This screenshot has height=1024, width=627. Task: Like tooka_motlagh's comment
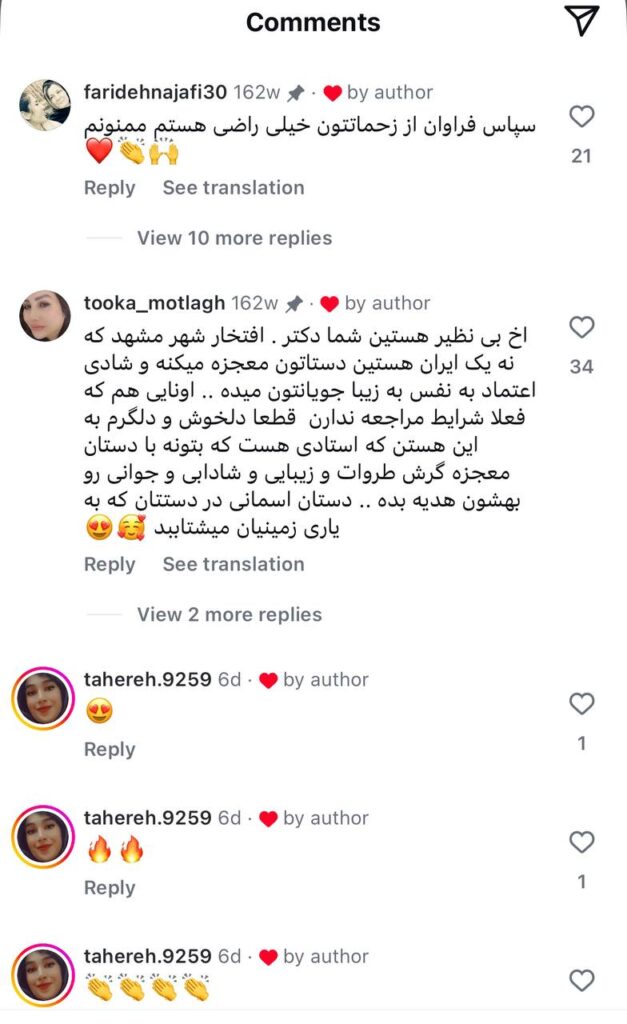(x=581, y=327)
